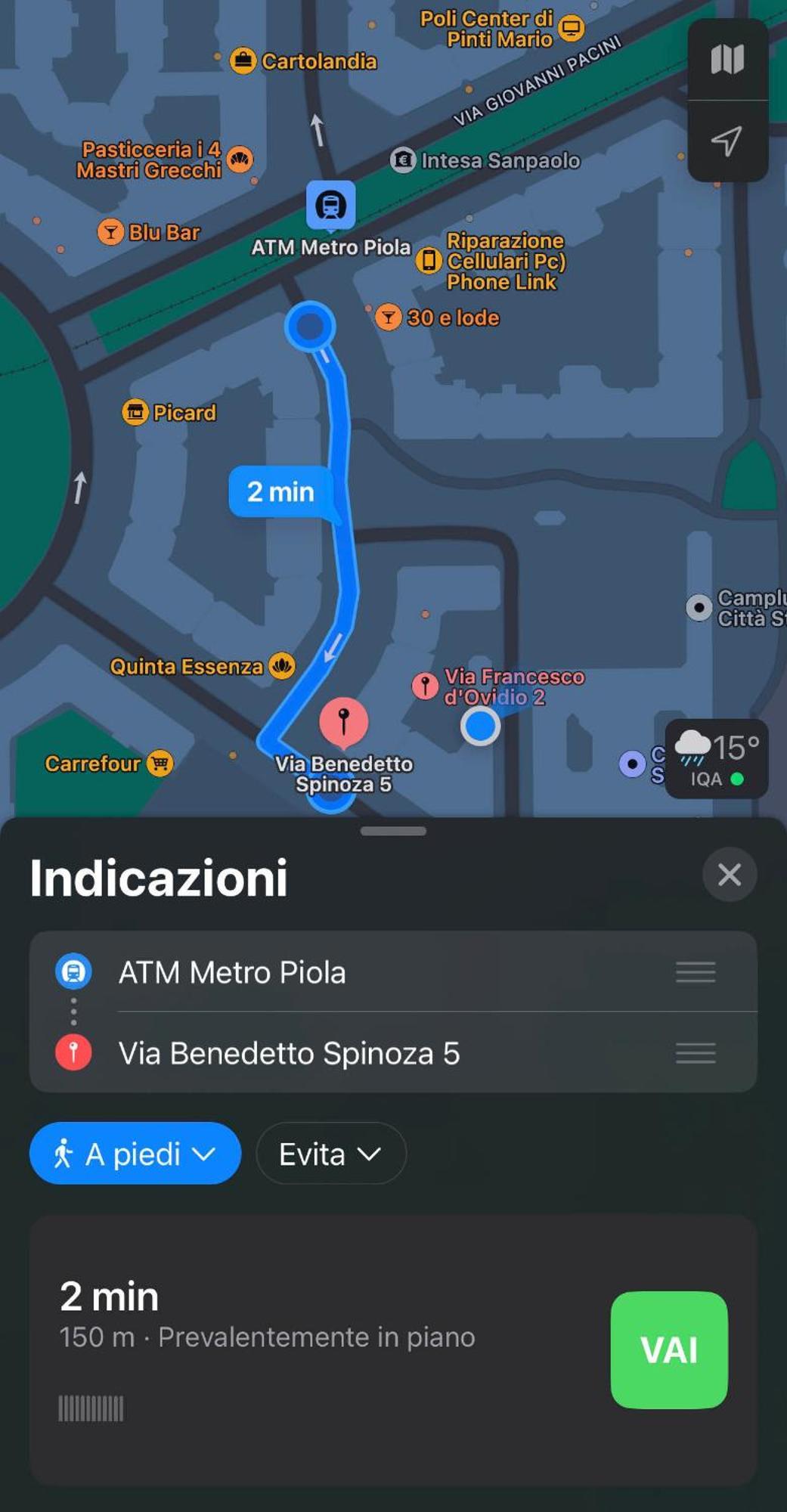Select the Intesa Sanpaolo map marker

click(x=404, y=160)
